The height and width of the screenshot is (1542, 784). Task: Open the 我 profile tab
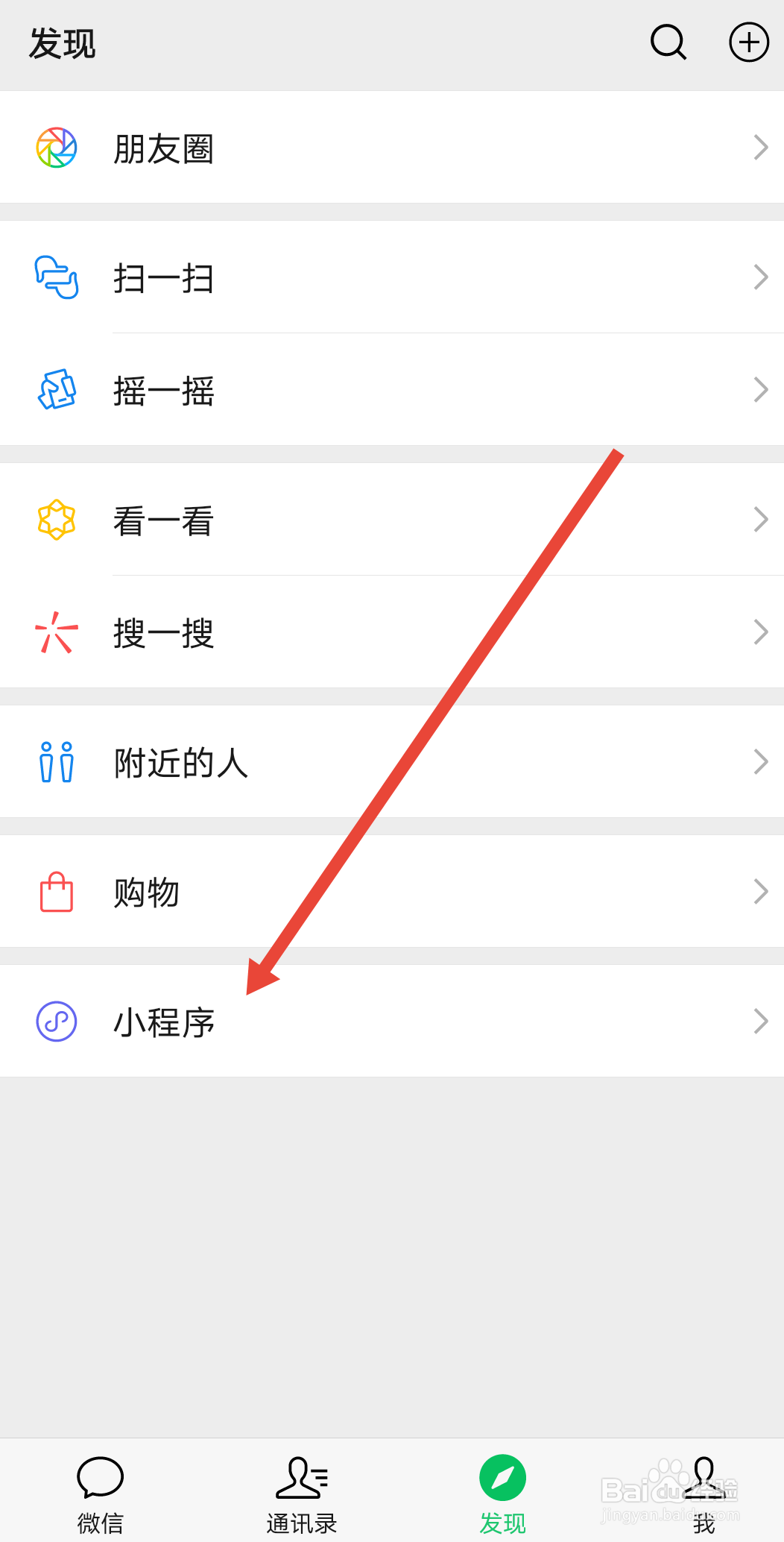pyautogui.click(x=703, y=1491)
